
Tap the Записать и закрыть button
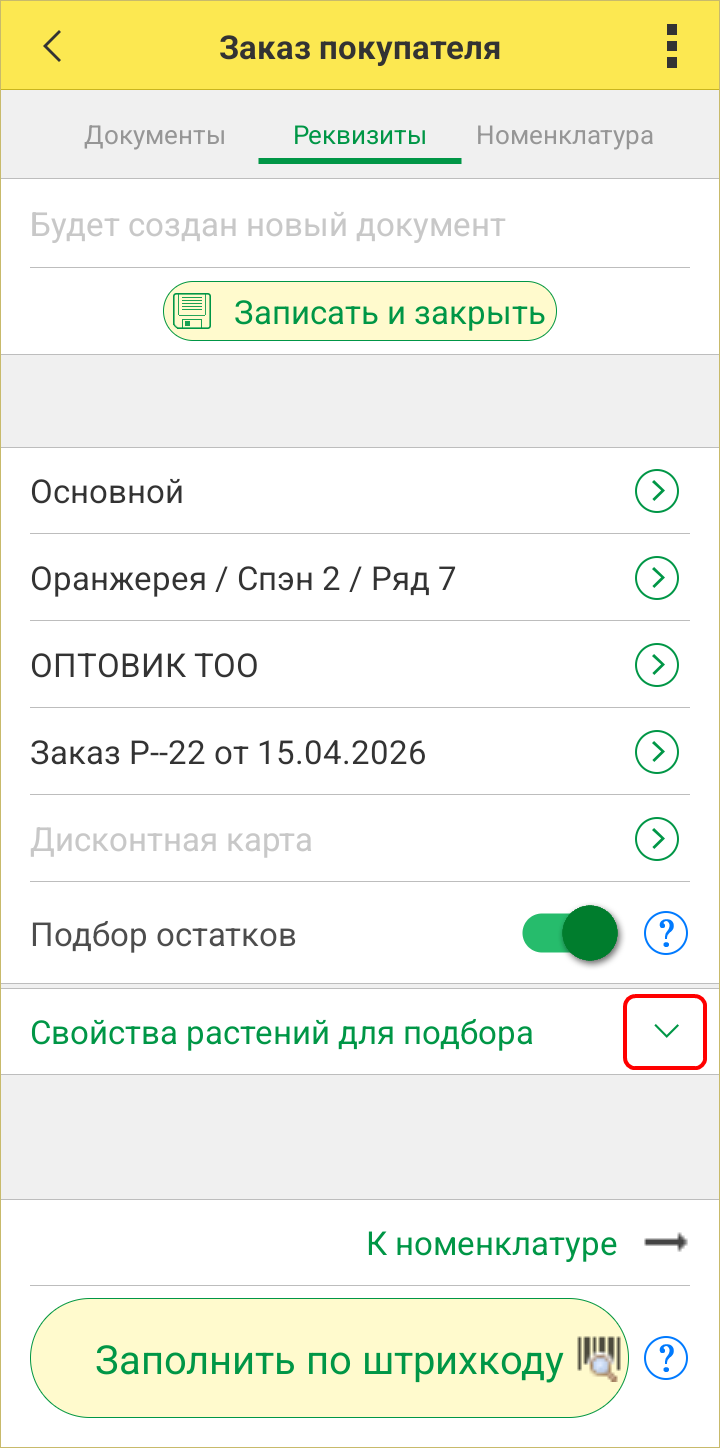[360, 312]
